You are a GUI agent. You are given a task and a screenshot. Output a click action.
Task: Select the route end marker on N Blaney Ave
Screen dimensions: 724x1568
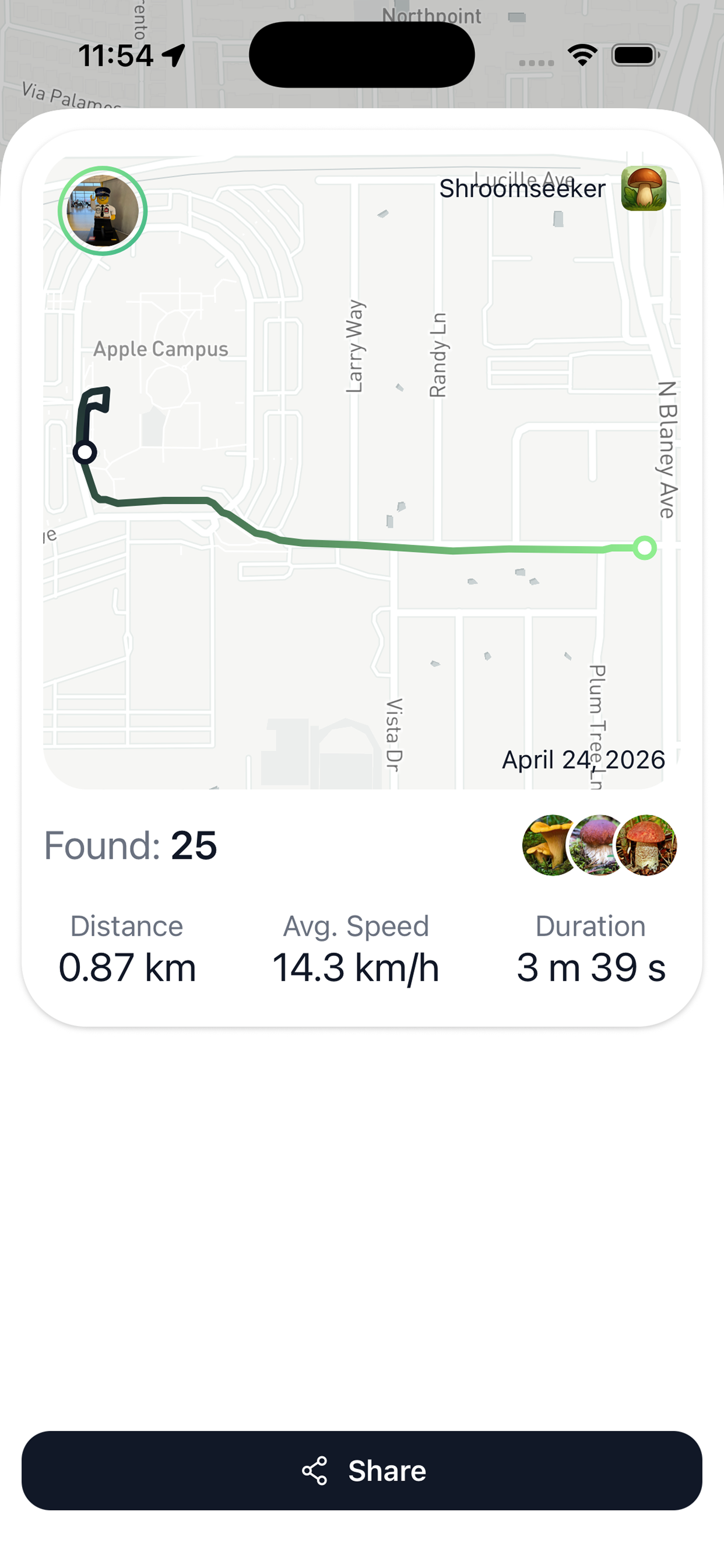[645, 547]
